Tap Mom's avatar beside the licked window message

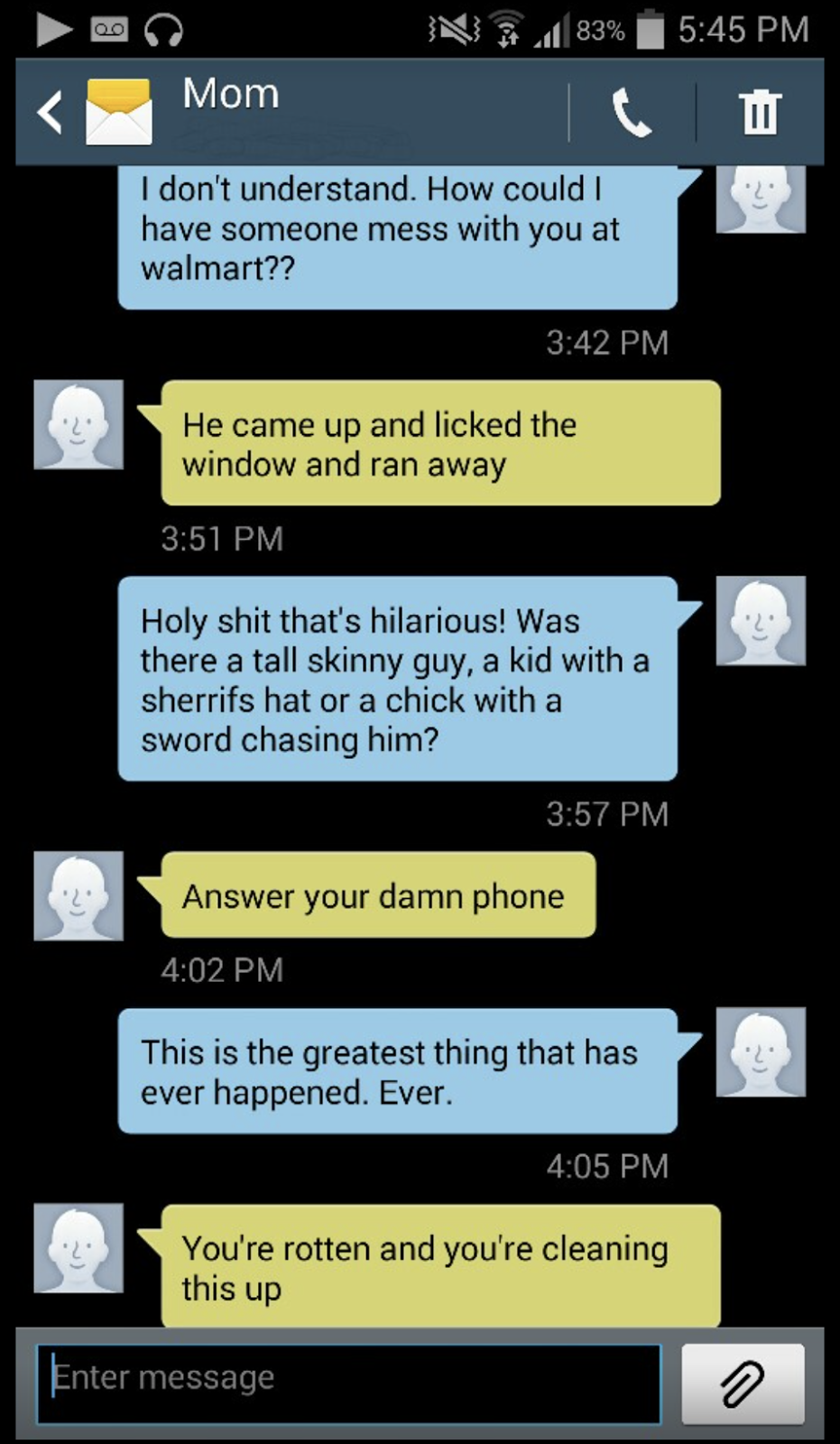click(x=78, y=426)
